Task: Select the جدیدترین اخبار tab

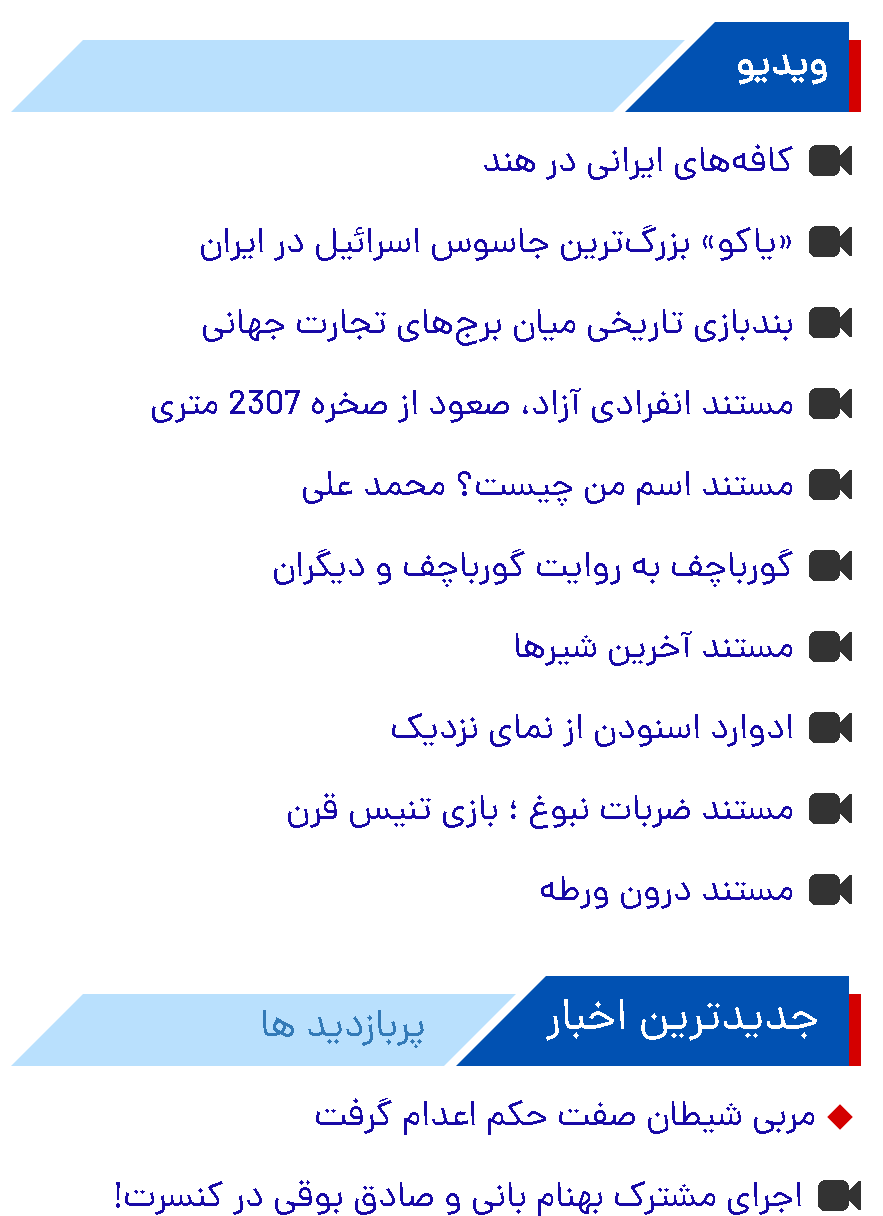Action: [x=683, y=1019]
